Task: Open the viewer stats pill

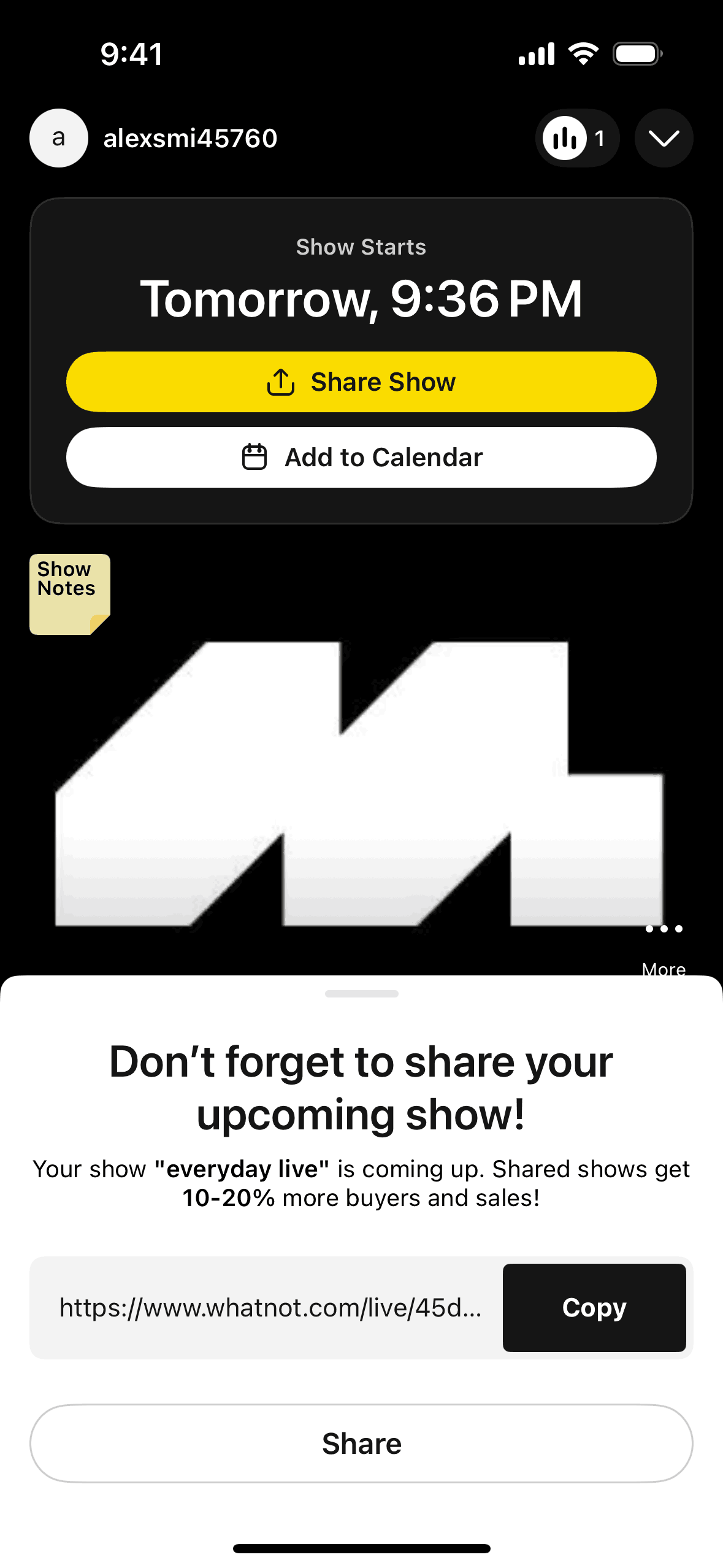Action: 576,138
